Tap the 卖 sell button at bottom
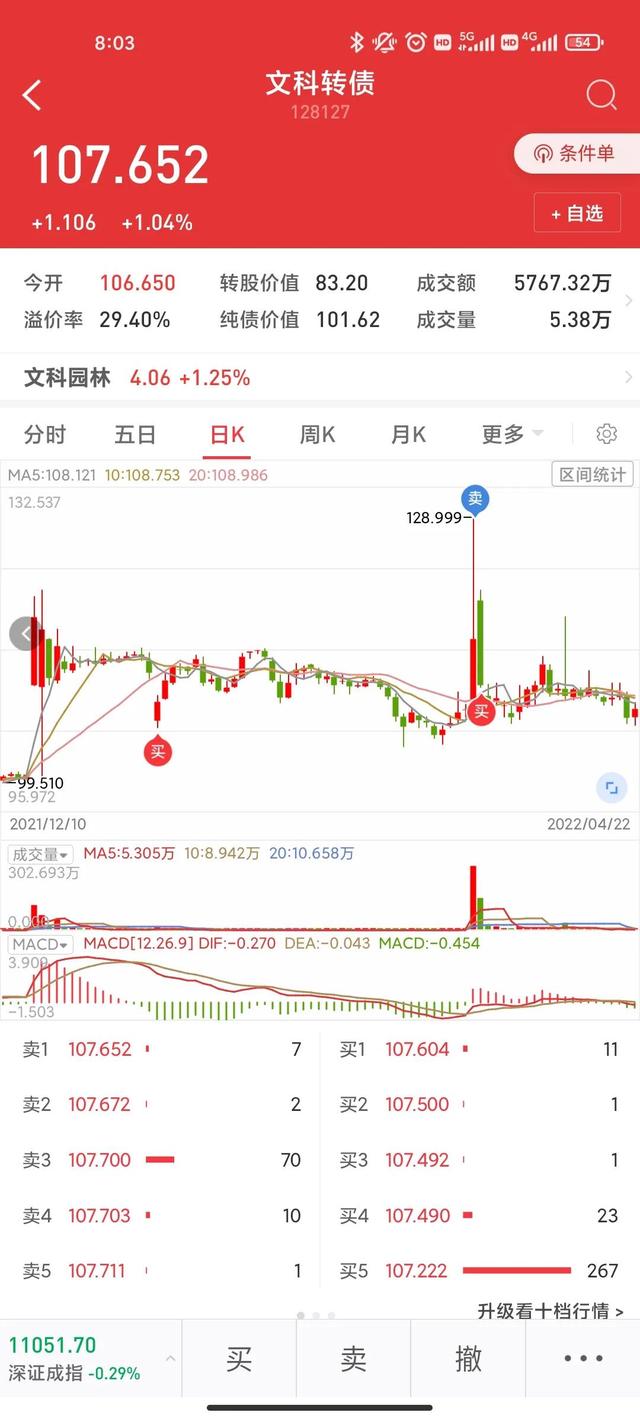This screenshot has width=640, height=1422. [354, 1359]
